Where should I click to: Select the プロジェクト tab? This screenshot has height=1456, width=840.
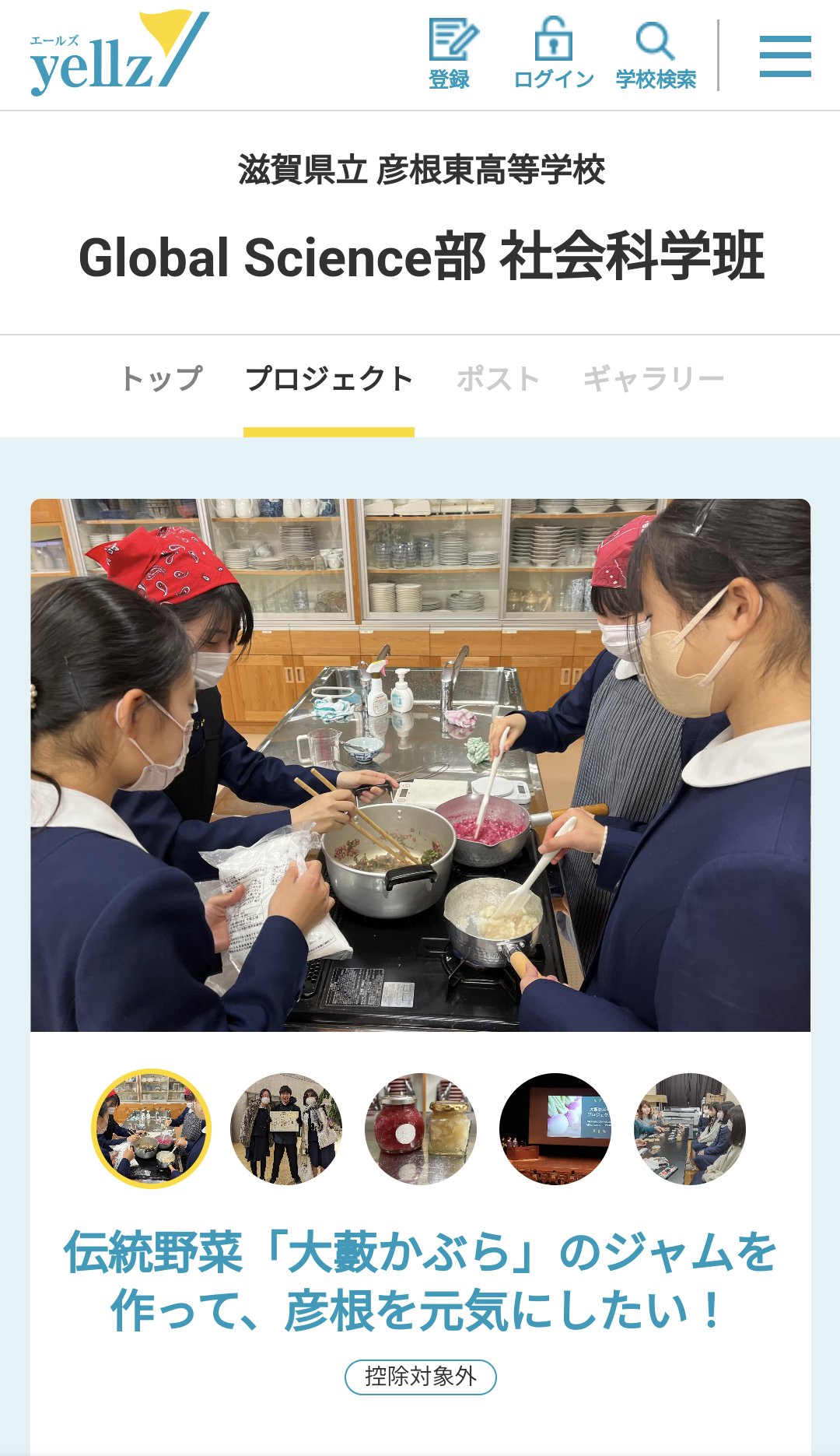coord(329,379)
